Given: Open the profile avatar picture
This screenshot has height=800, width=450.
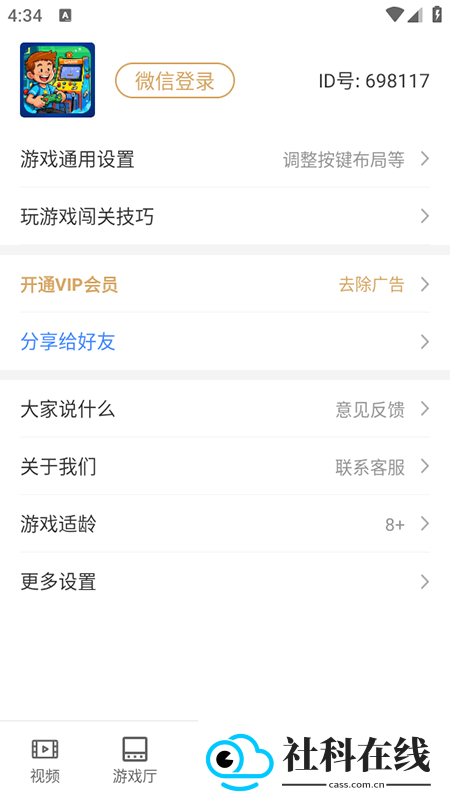Looking at the screenshot, I should [x=58, y=80].
